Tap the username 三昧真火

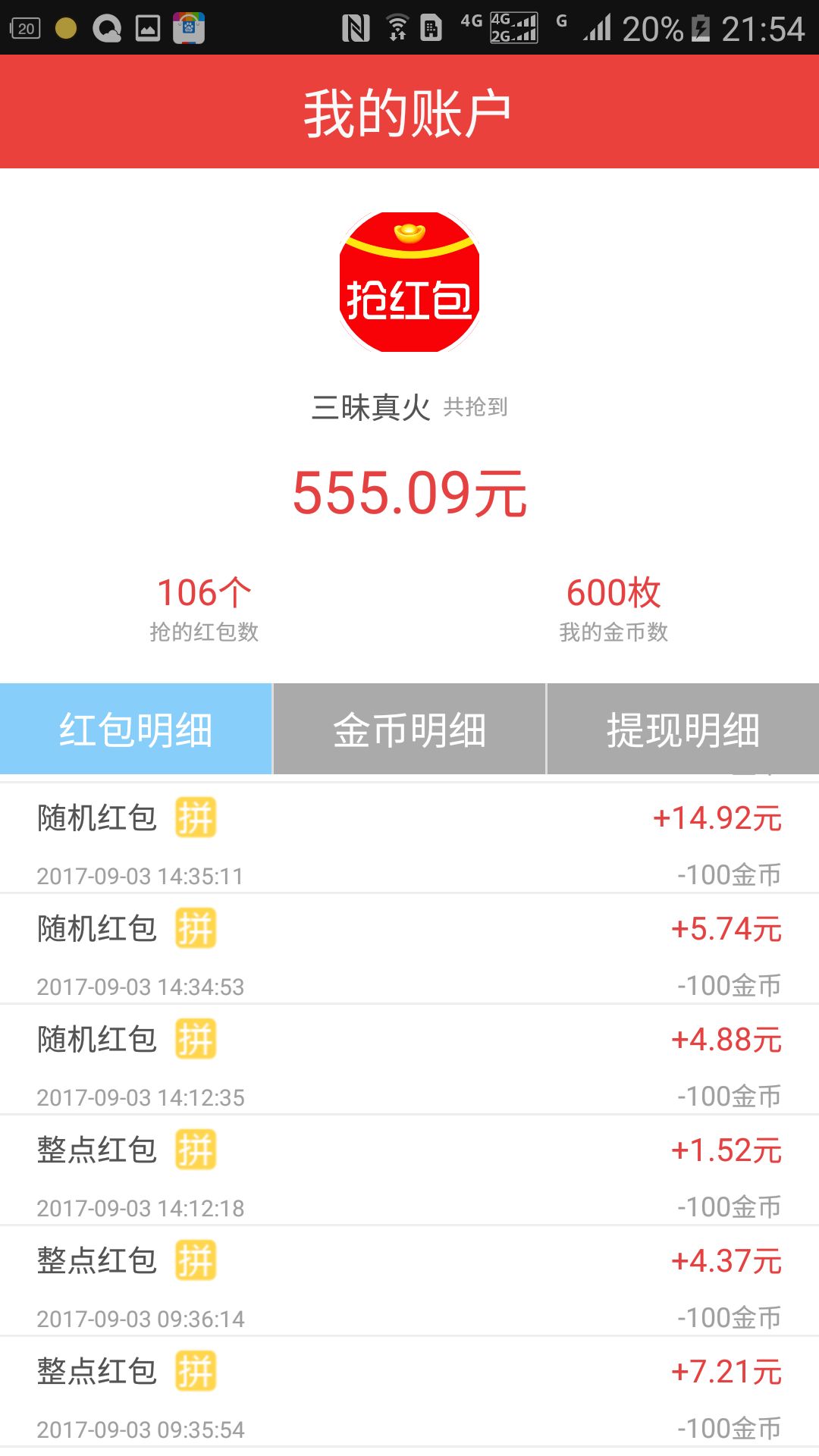[x=371, y=408]
